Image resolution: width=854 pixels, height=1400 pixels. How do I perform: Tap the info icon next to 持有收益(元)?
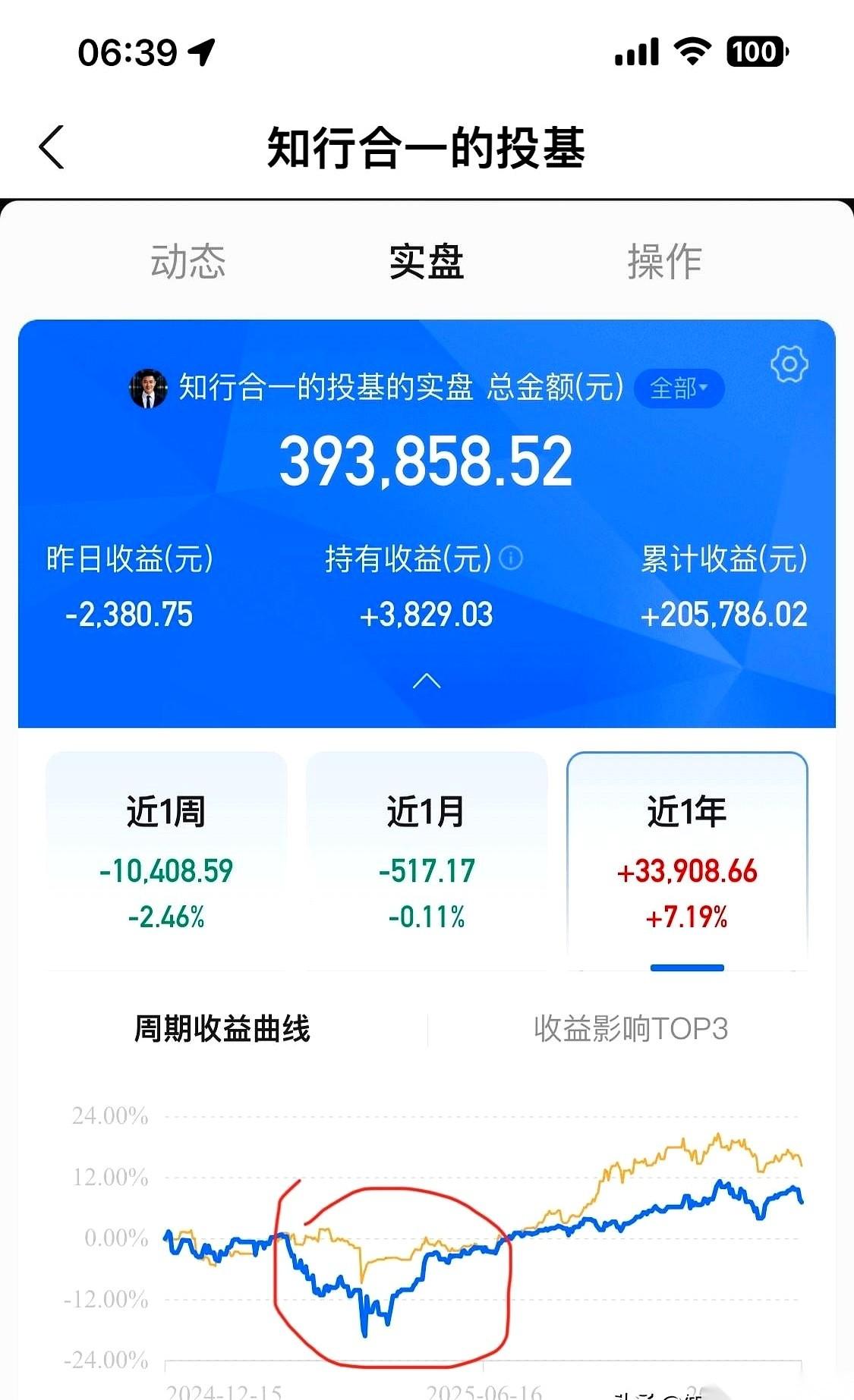(512, 558)
